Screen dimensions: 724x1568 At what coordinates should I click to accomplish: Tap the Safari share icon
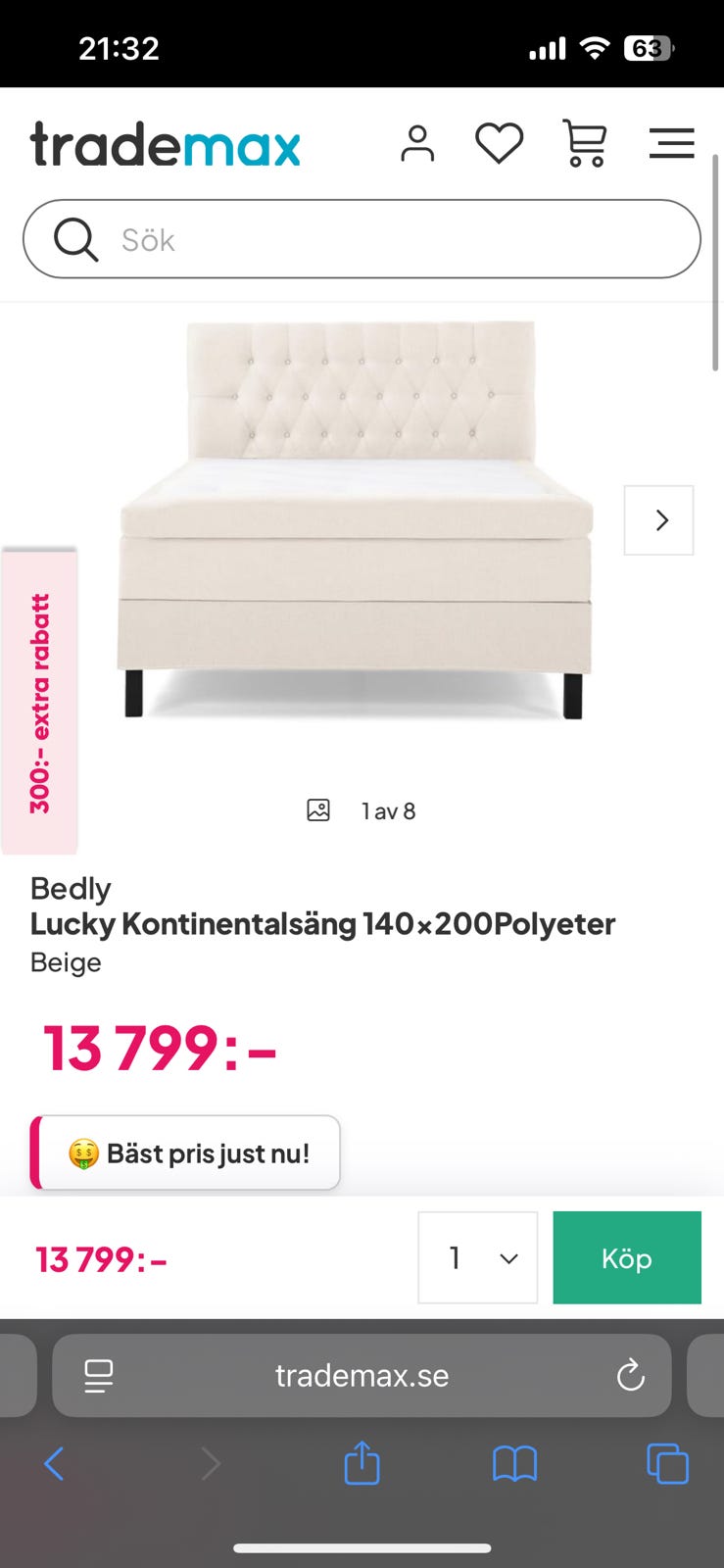(x=362, y=1464)
